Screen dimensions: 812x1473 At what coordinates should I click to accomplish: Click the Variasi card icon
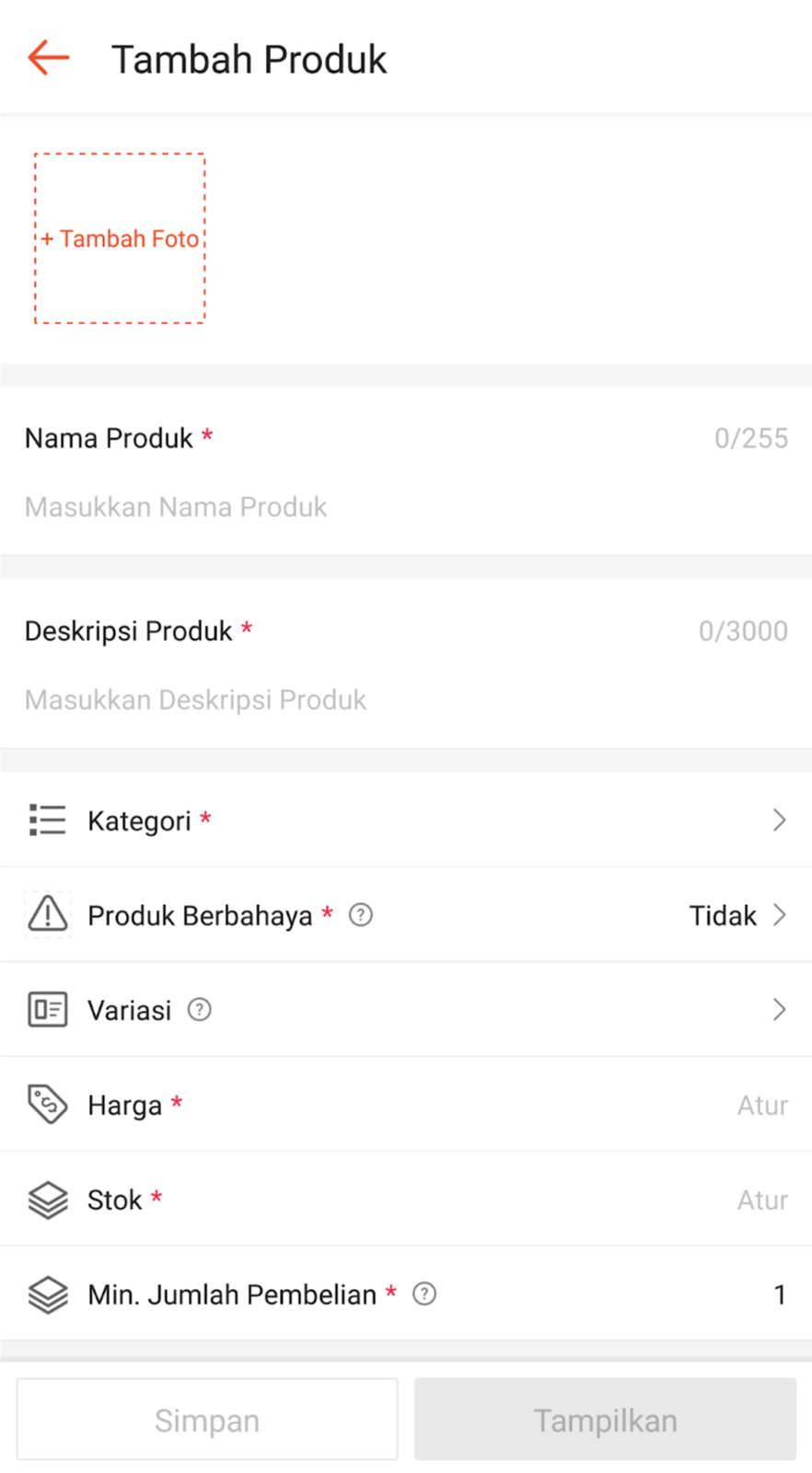pos(47,1009)
